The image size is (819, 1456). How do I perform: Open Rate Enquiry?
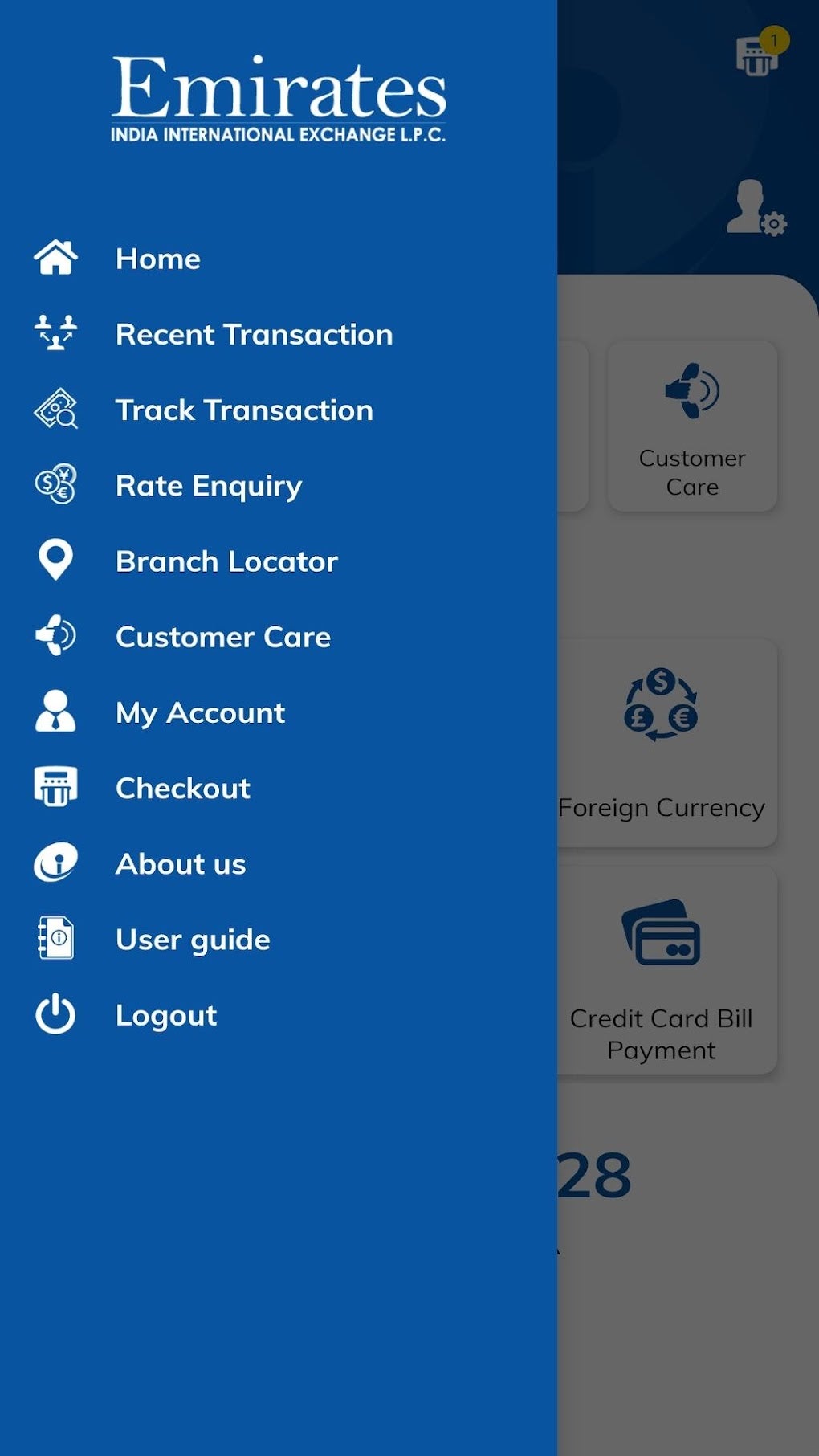(x=209, y=486)
